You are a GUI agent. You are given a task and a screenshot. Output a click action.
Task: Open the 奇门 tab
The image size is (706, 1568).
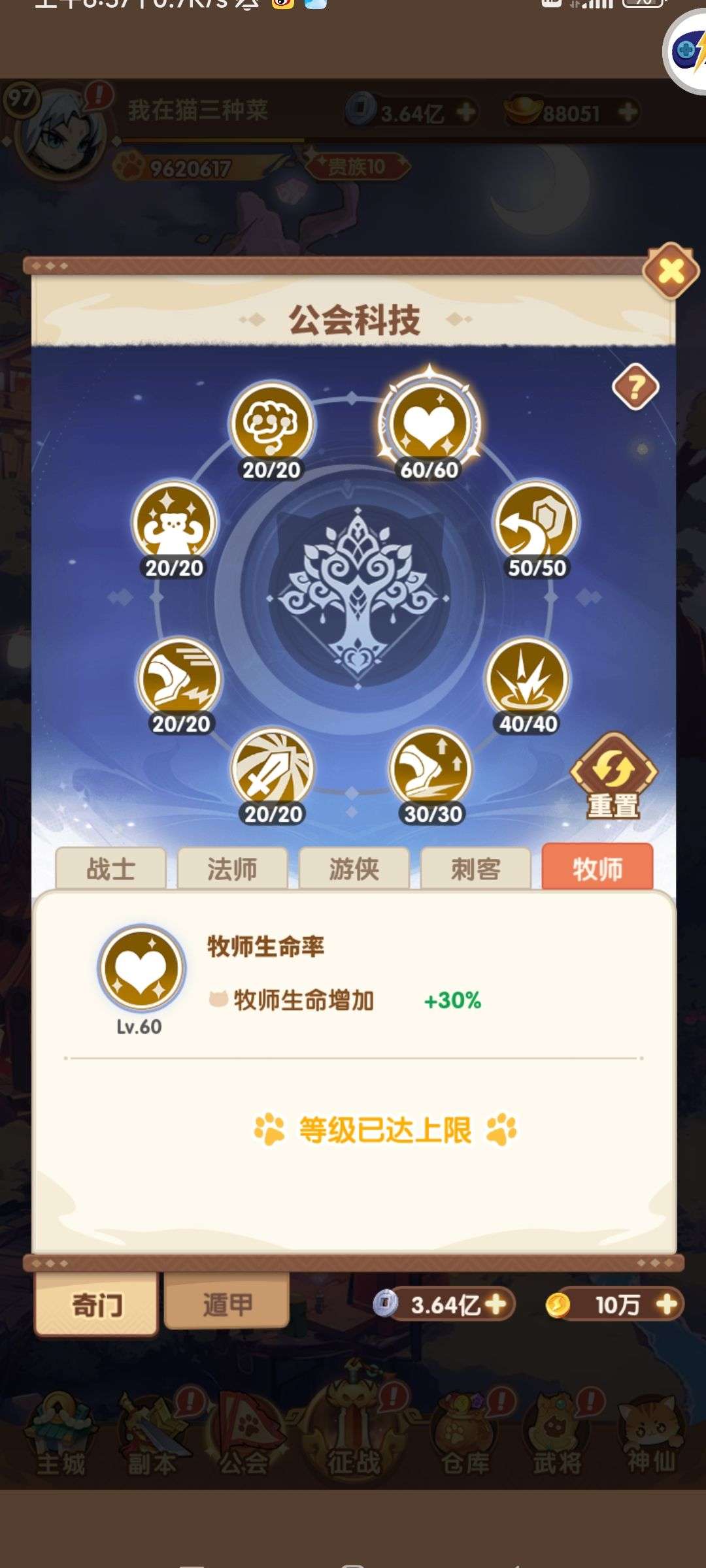[x=96, y=1305]
